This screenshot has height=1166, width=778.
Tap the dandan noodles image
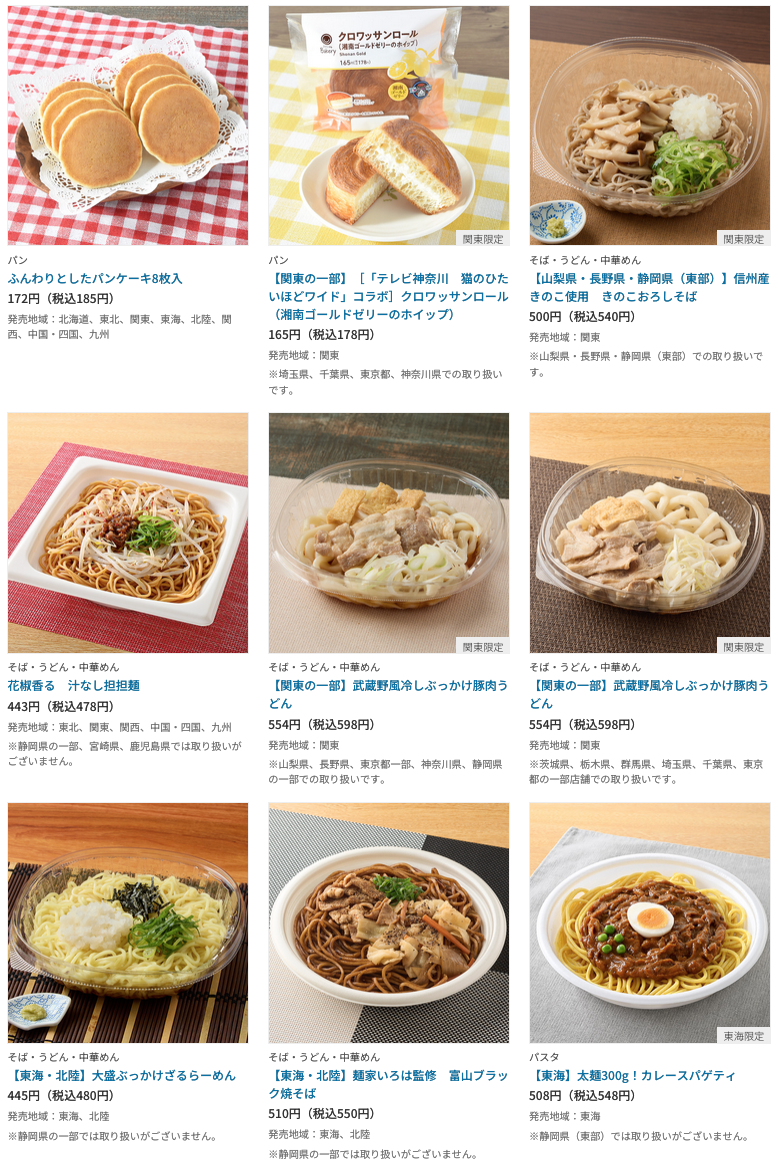128,533
